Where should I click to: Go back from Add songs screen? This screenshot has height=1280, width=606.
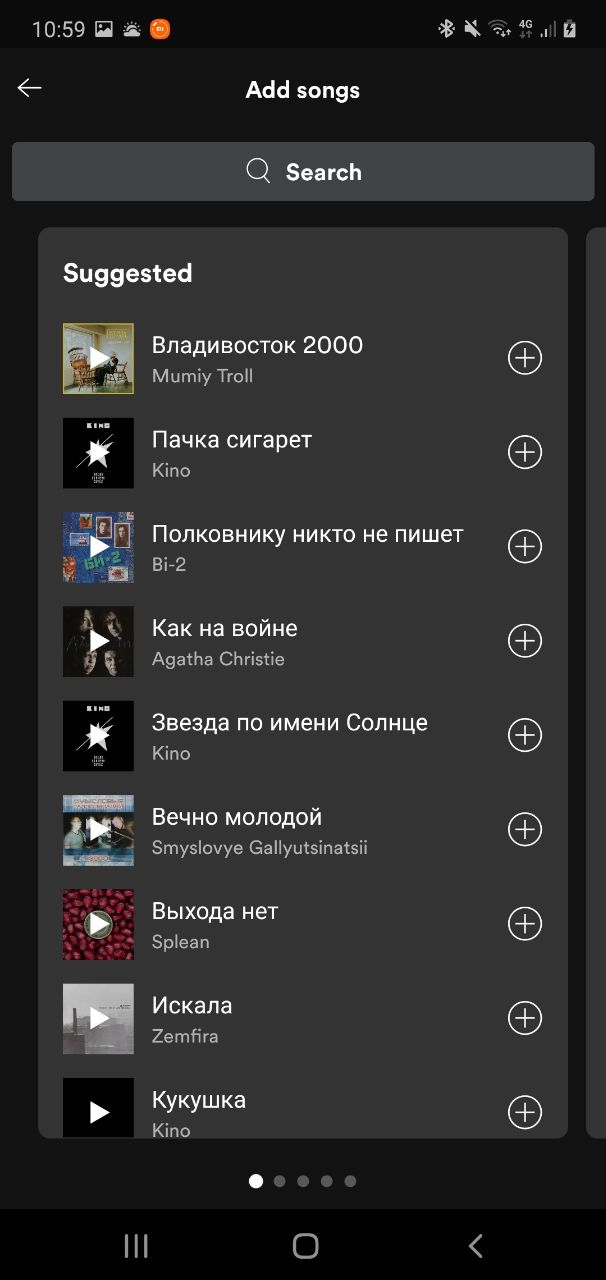pyautogui.click(x=30, y=89)
